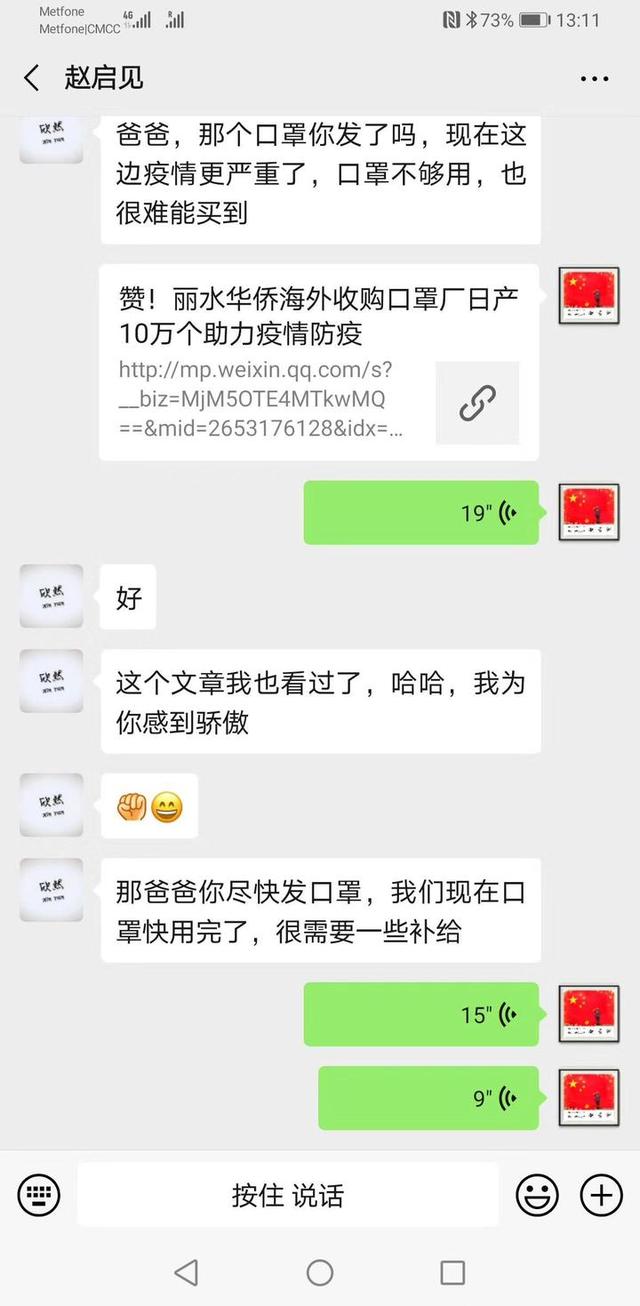
Task: Tap the system home button
Action: pyautogui.click(x=320, y=1272)
